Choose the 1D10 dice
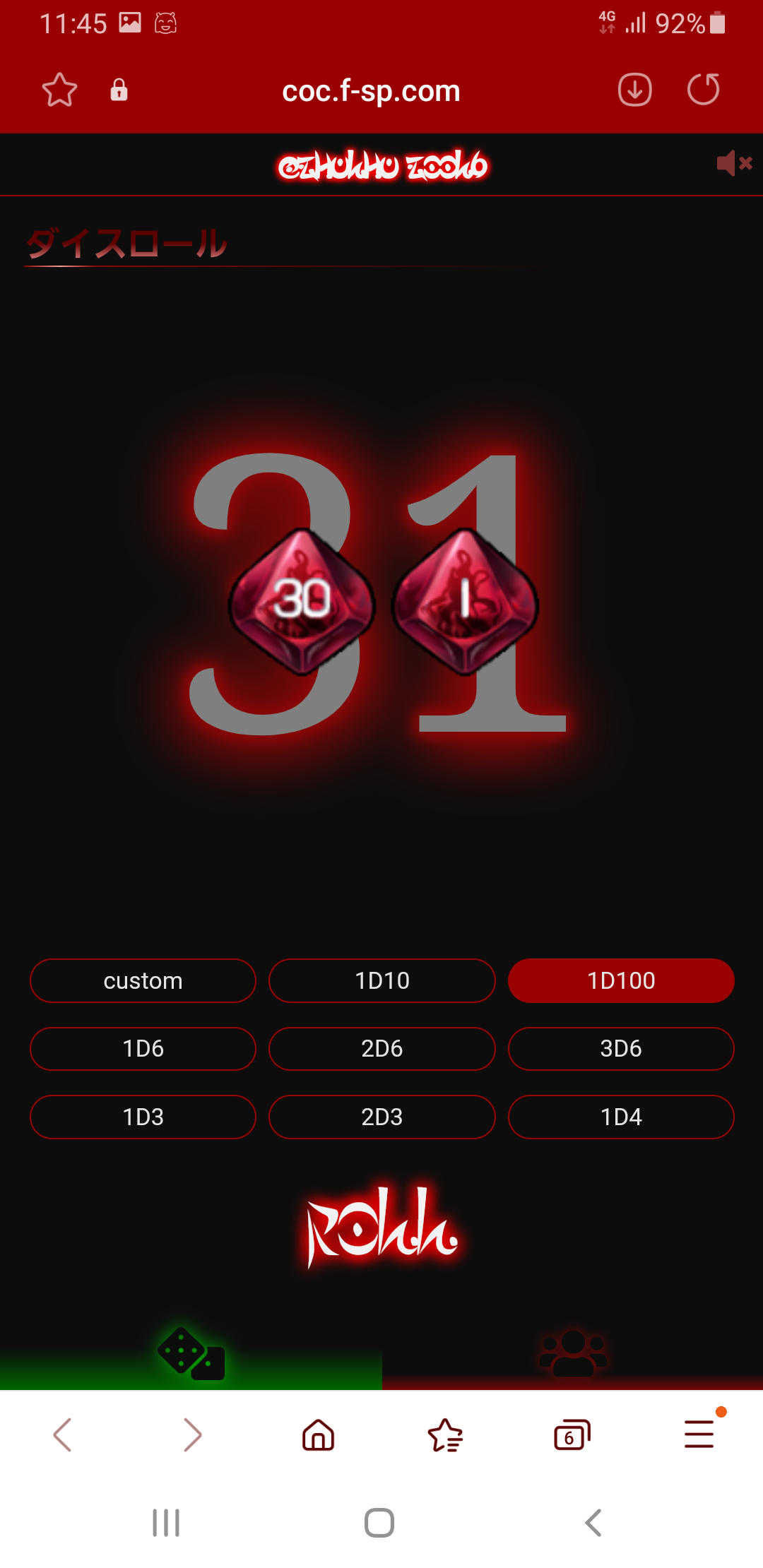The width and height of the screenshot is (763, 1568). pos(381,980)
